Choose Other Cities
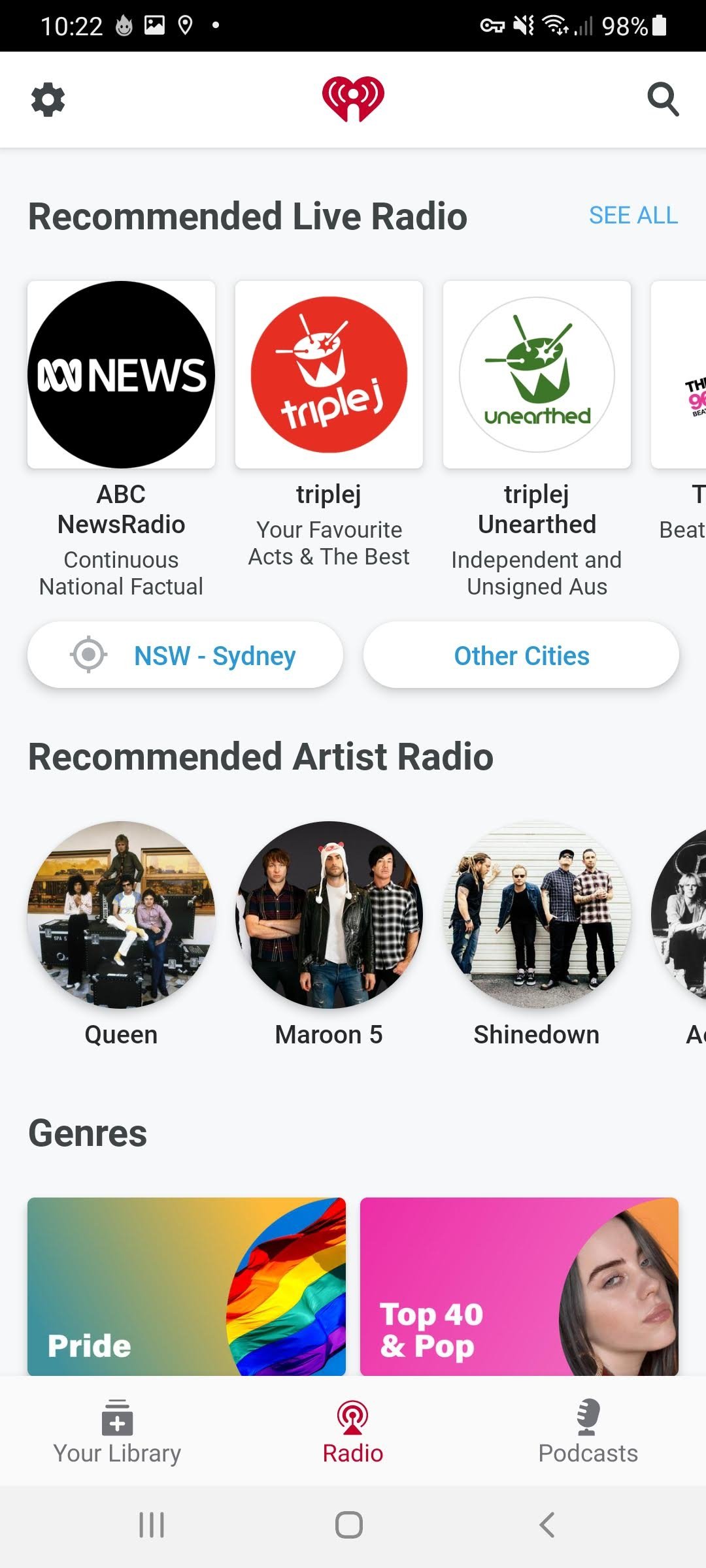 pyautogui.click(x=521, y=655)
